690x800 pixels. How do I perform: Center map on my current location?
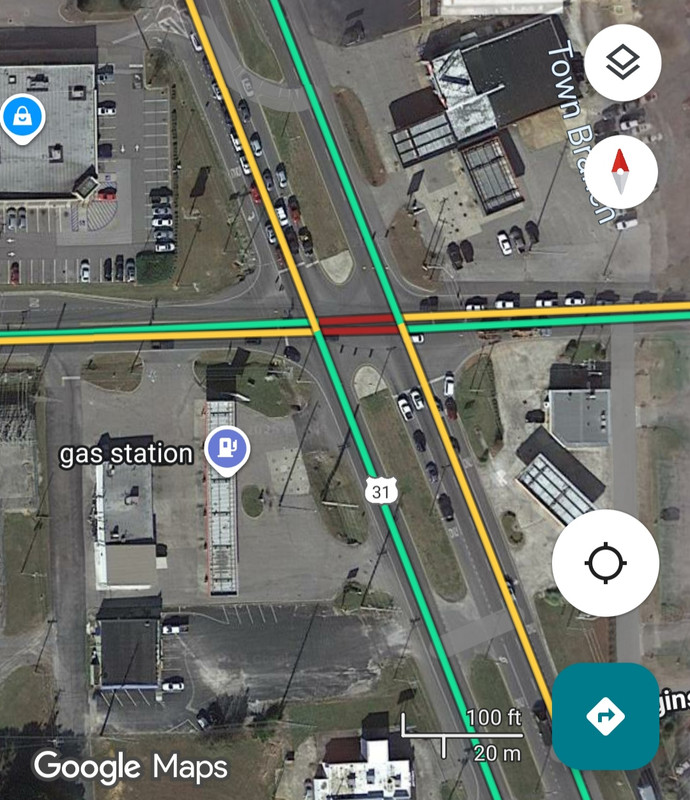(605, 563)
